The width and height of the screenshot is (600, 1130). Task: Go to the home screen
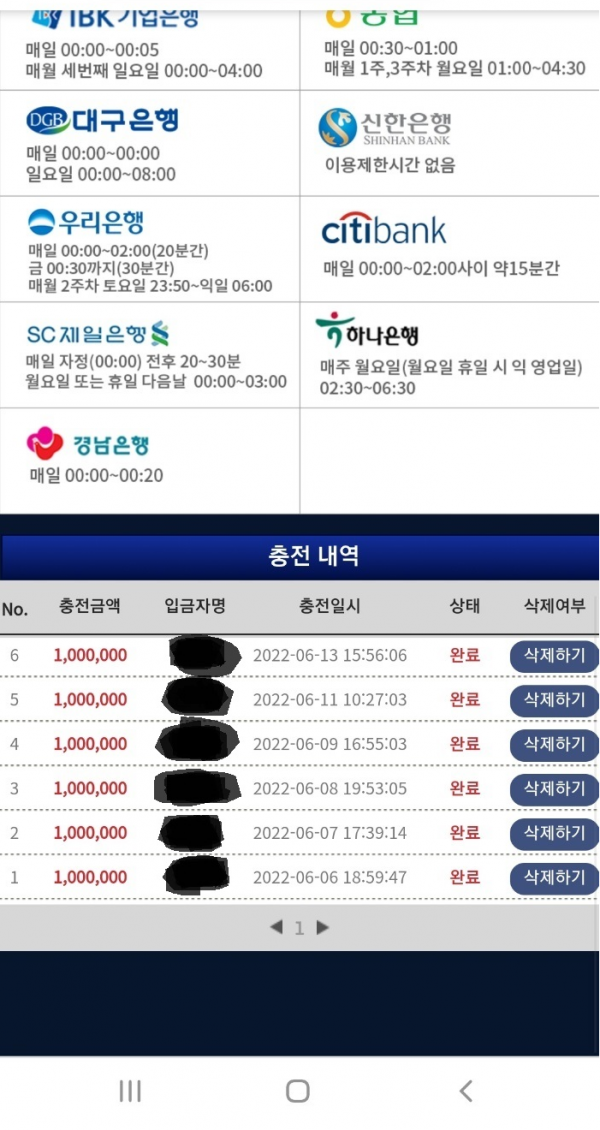[298, 1091]
